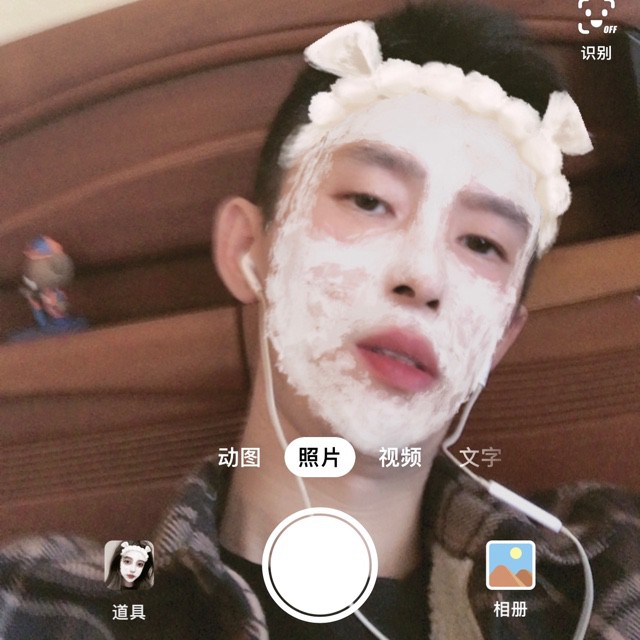640x640 pixels.
Task: Switch to the 动图 mode
Action: click(239, 458)
